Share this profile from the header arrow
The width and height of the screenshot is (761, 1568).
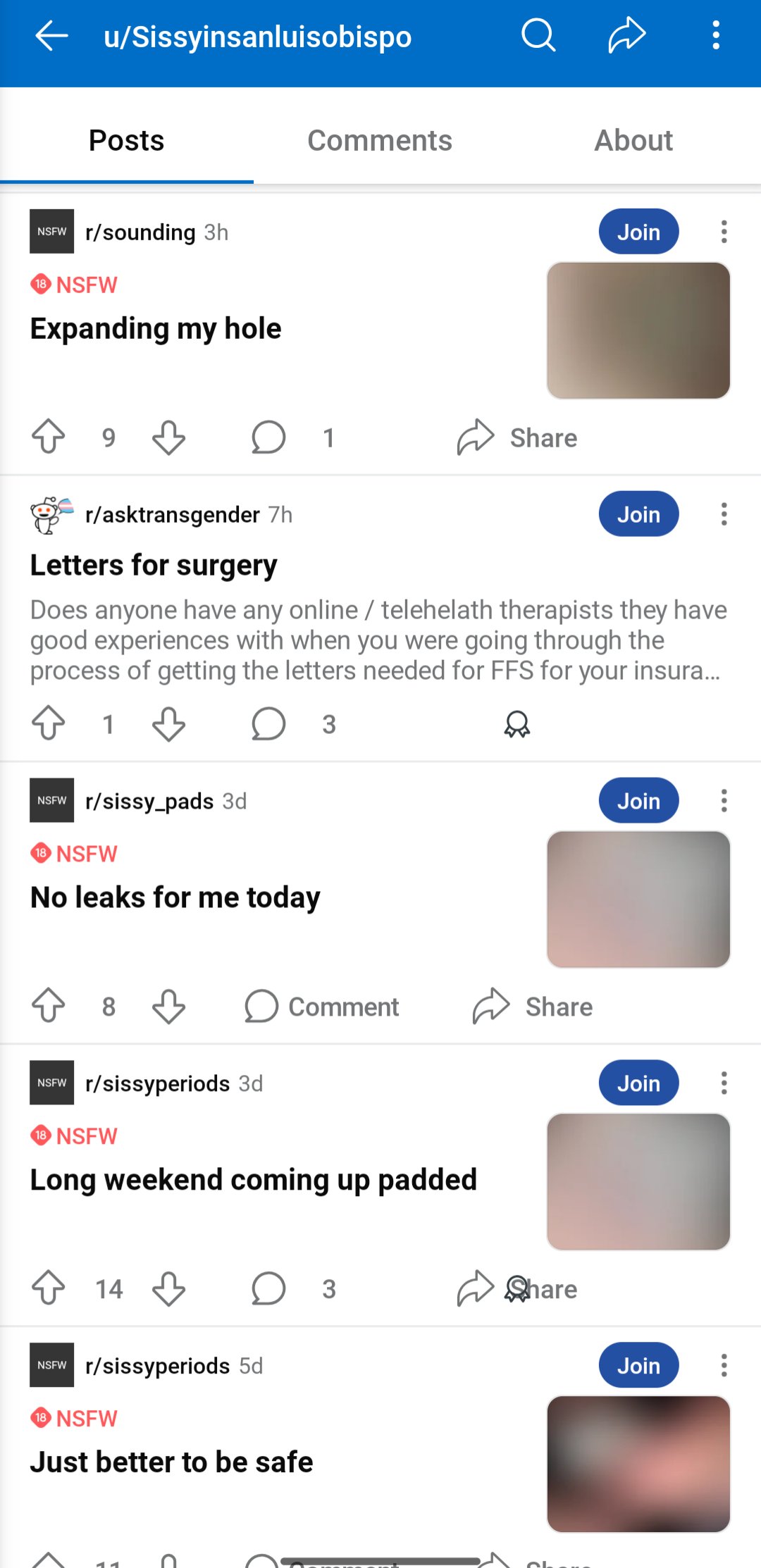(x=626, y=35)
